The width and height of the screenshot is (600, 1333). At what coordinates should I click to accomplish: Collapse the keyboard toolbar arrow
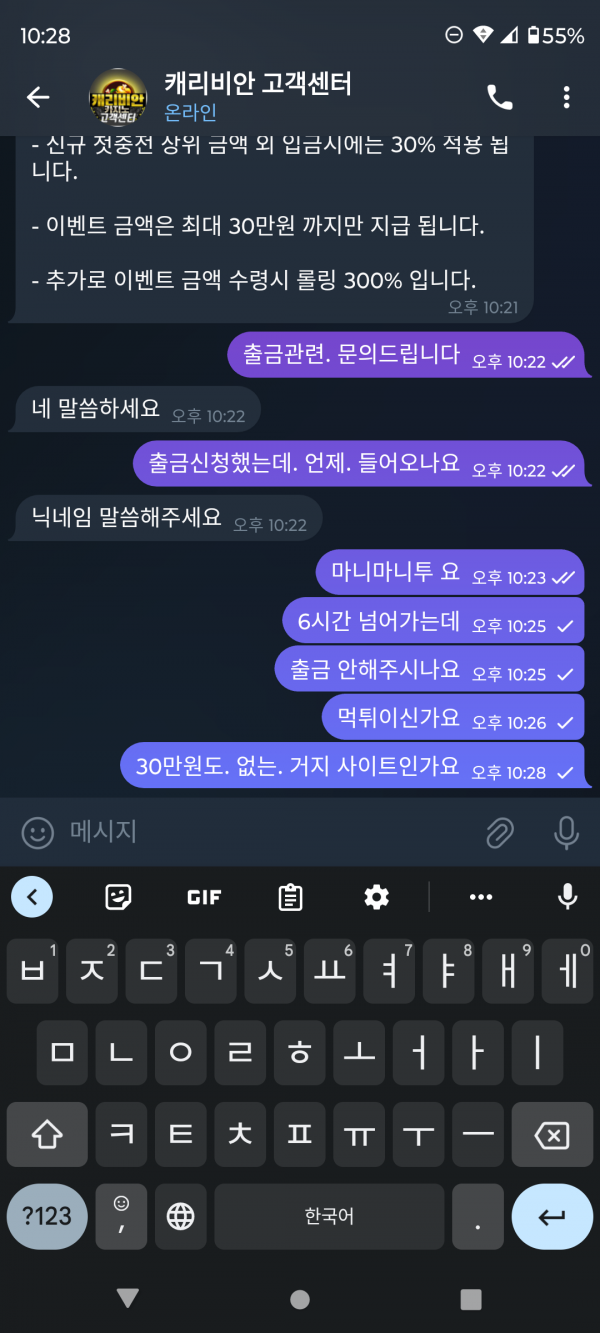32,897
